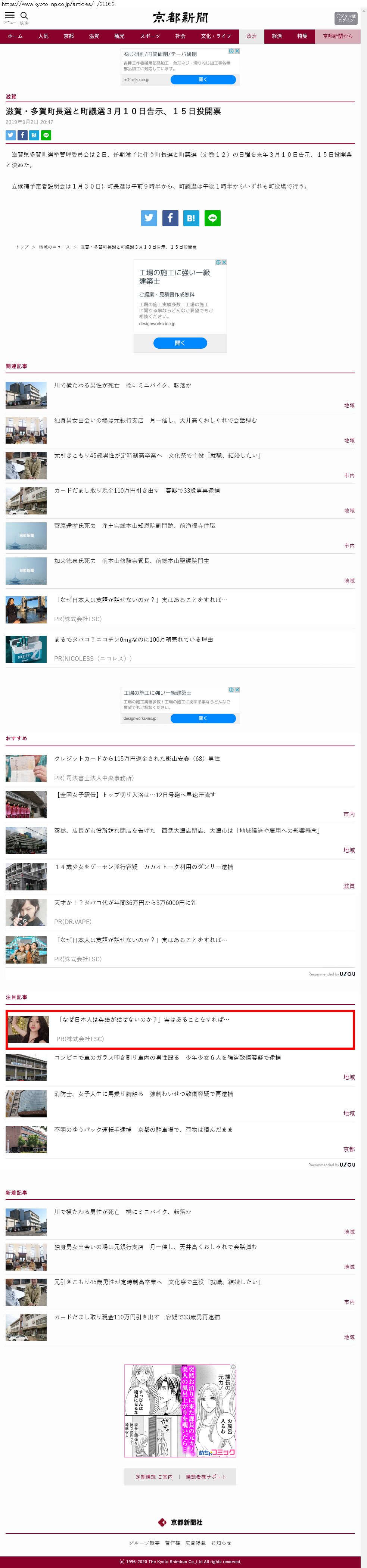Open the hamburger menu
Image resolution: width=367 pixels, height=1568 pixels.
pos(10,17)
